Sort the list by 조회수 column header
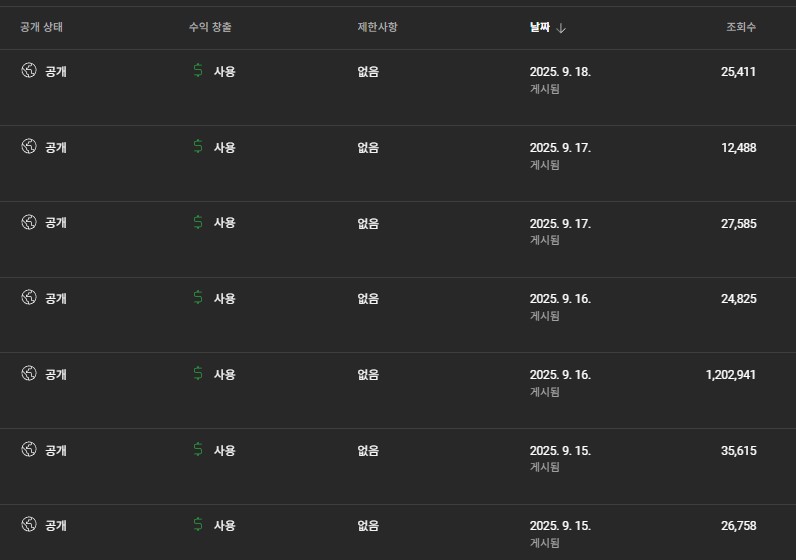This screenshot has height=560, width=796. (740, 27)
